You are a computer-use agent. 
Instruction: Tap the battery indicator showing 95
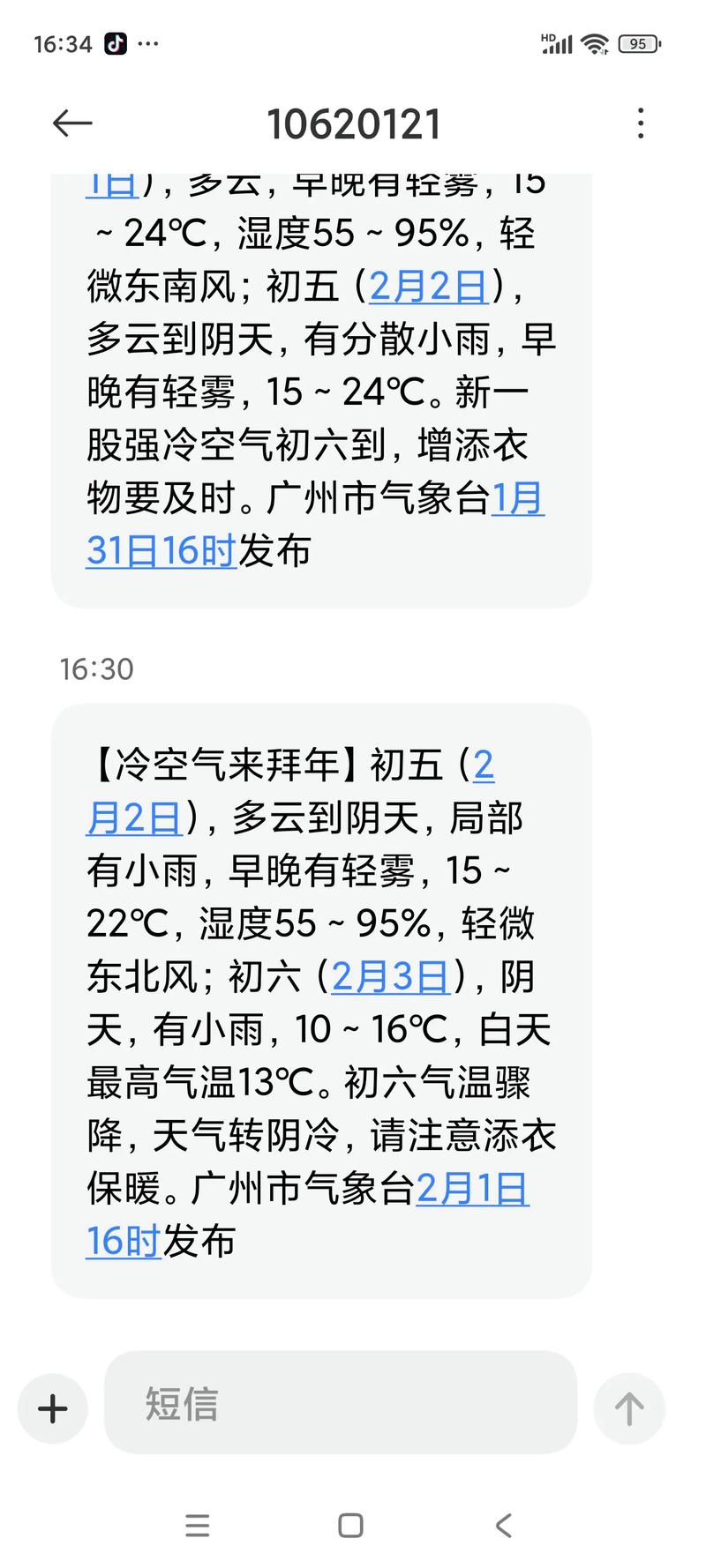(637, 43)
